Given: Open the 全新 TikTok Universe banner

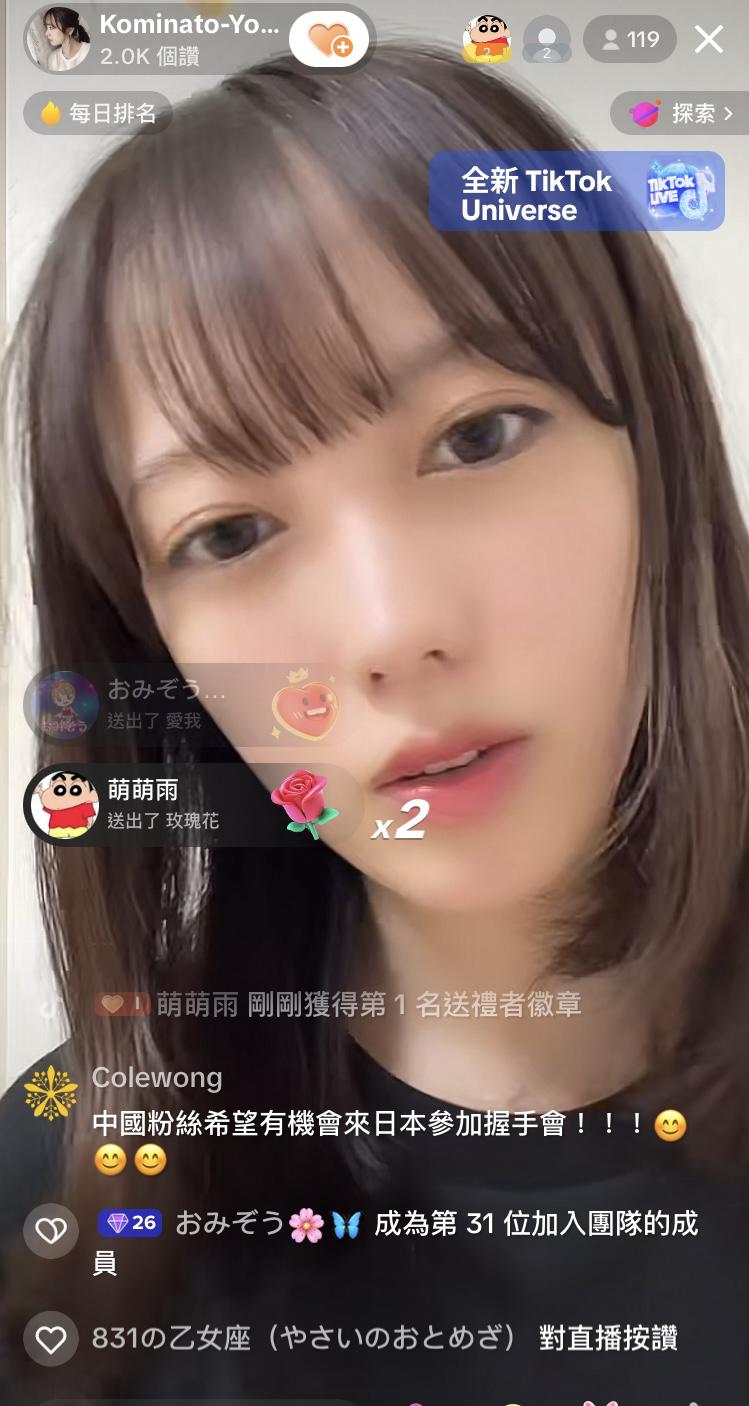Looking at the screenshot, I should [577, 192].
